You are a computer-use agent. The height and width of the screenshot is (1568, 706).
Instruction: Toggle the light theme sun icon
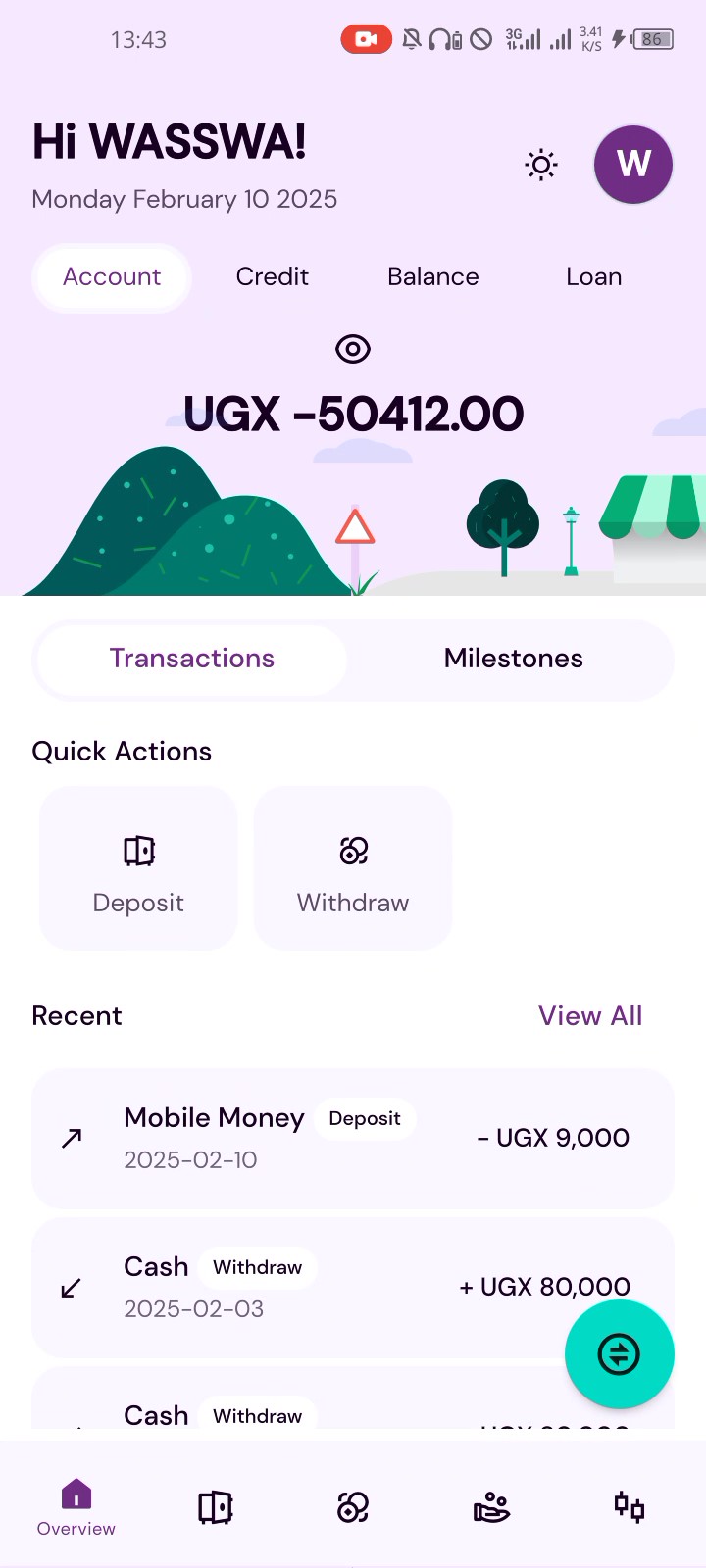pyautogui.click(x=541, y=165)
